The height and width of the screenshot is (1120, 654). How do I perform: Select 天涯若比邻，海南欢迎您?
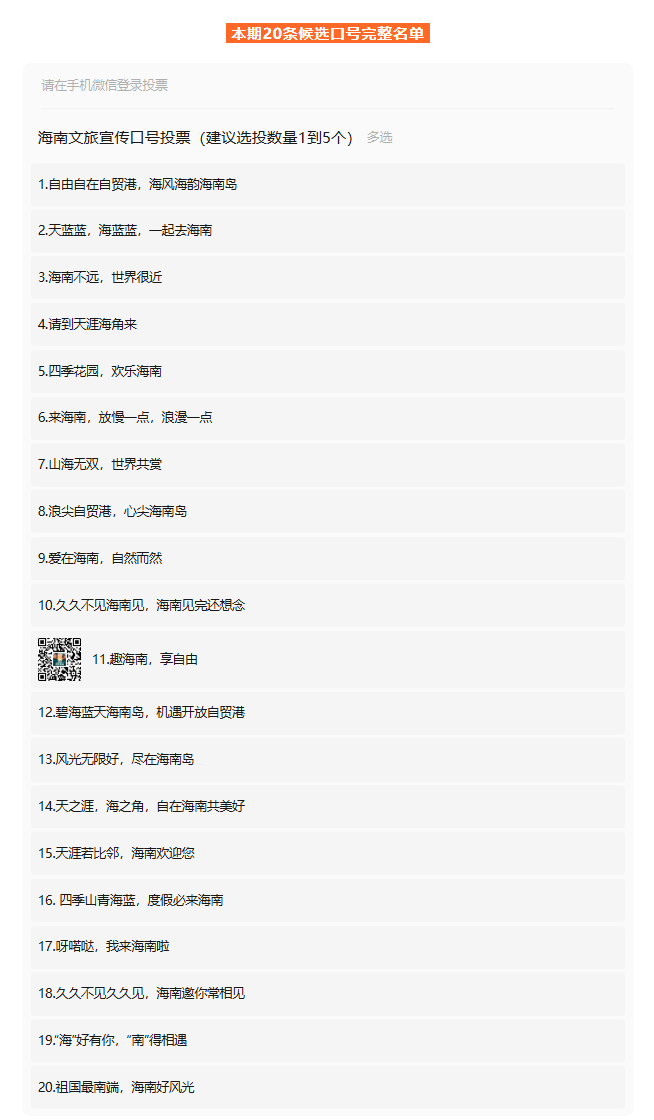point(328,854)
